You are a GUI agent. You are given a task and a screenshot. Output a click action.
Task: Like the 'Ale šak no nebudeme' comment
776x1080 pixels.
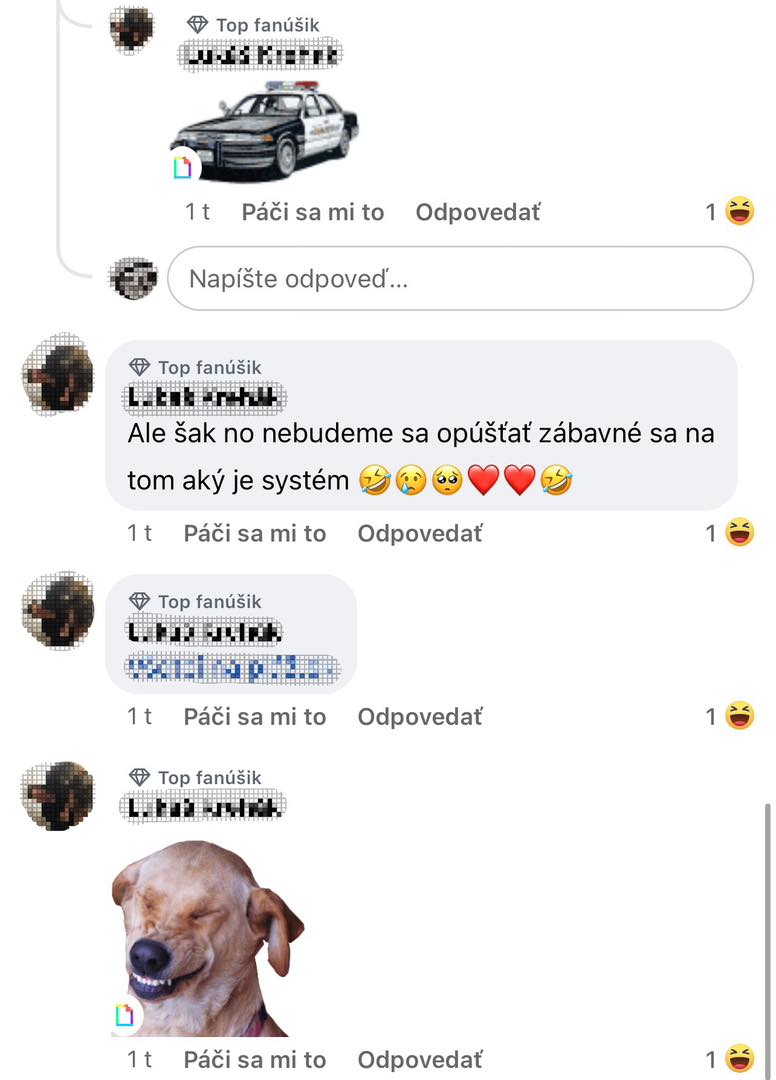point(254,534)
